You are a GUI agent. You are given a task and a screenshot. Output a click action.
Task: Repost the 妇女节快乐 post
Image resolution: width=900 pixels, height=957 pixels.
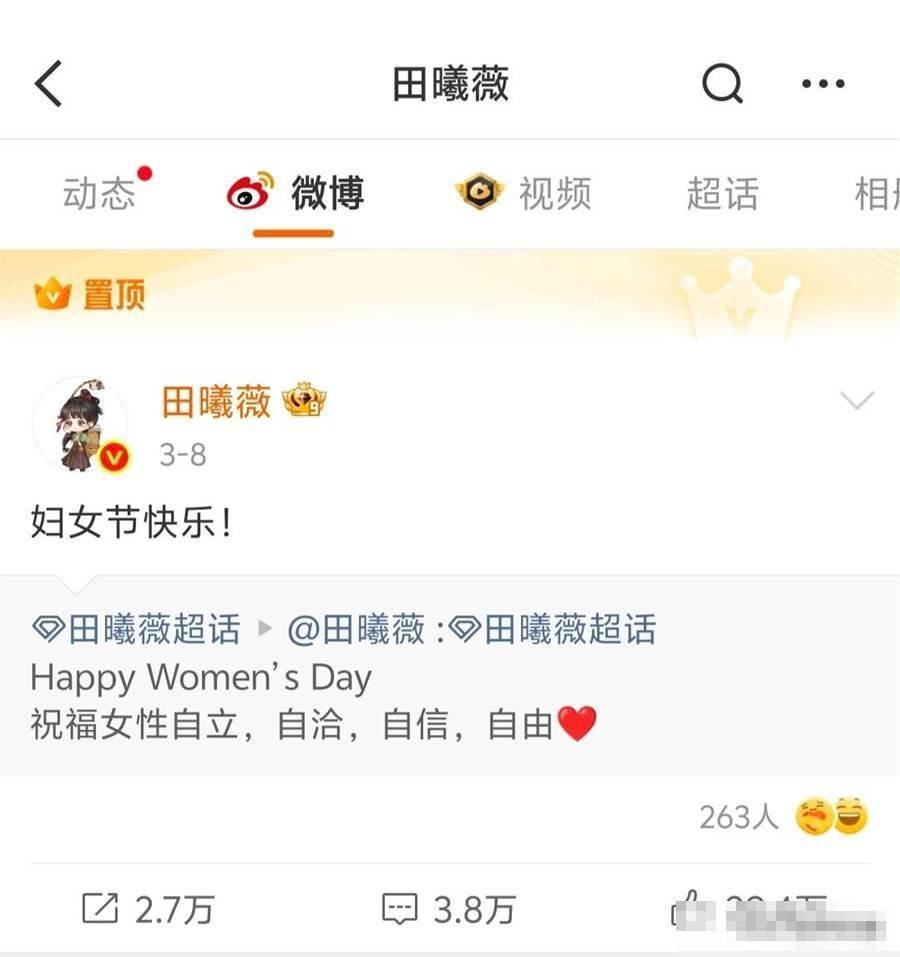pos(148,909)
